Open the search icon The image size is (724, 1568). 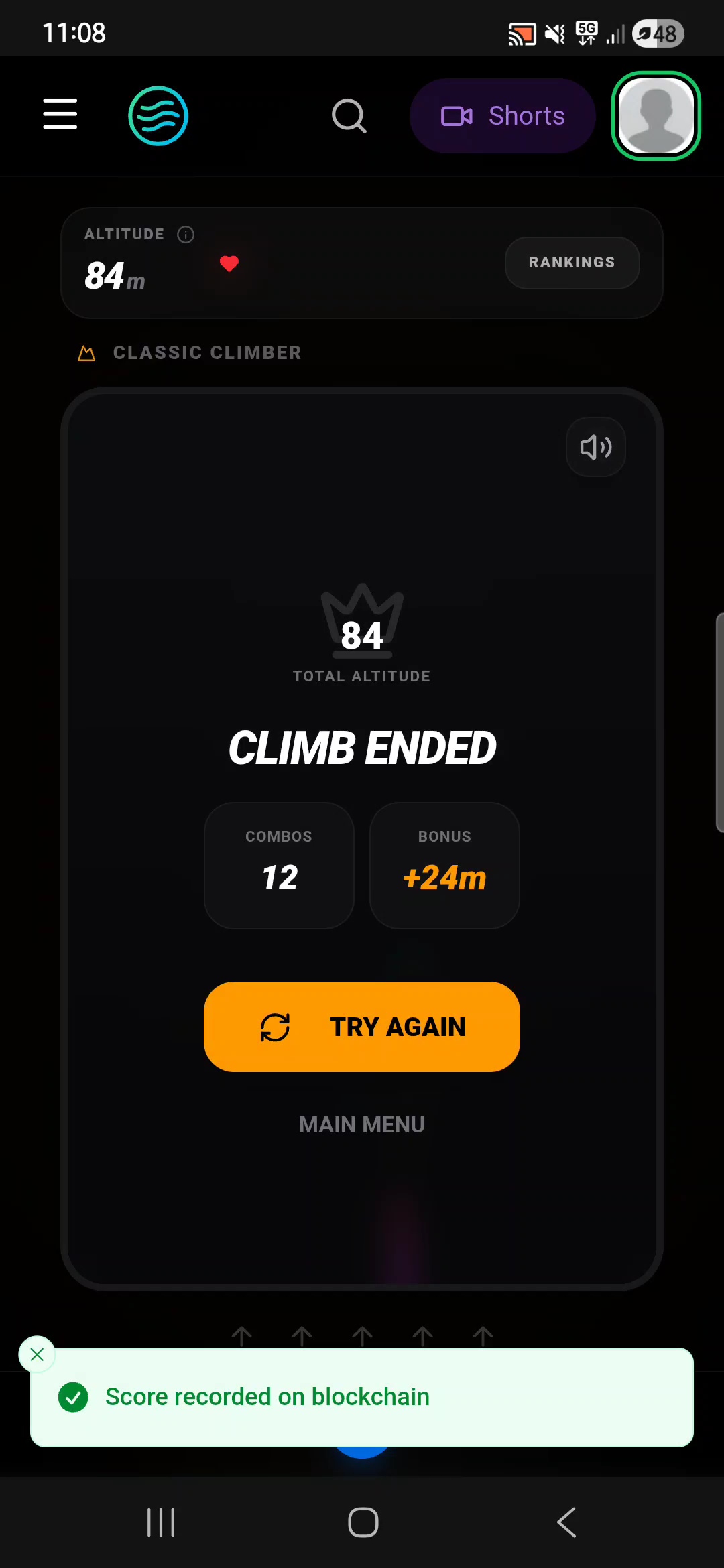coord(349,116)
